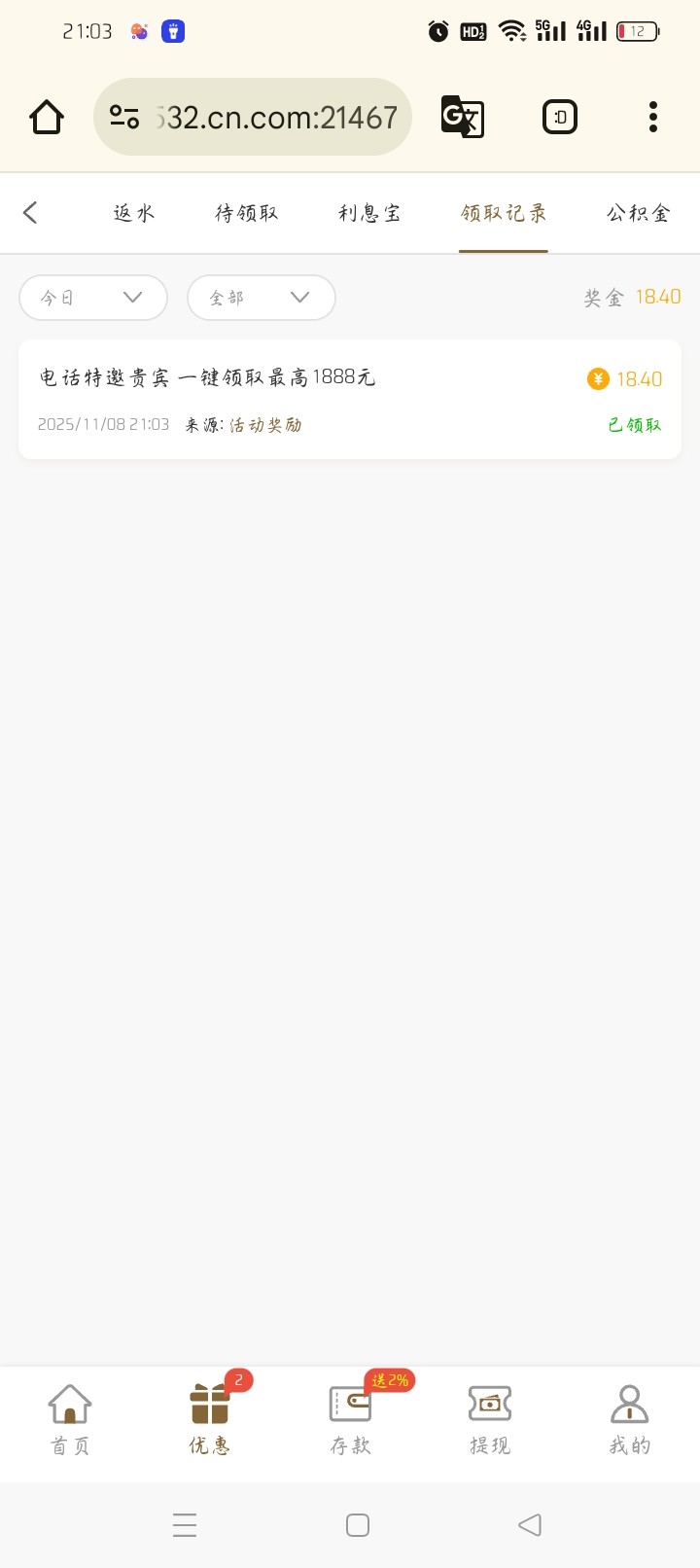Viewport: 700px width, 1568px height.
Task: Open the 电话特邀贵宾 reward record
Action: (x=350, y=399)
